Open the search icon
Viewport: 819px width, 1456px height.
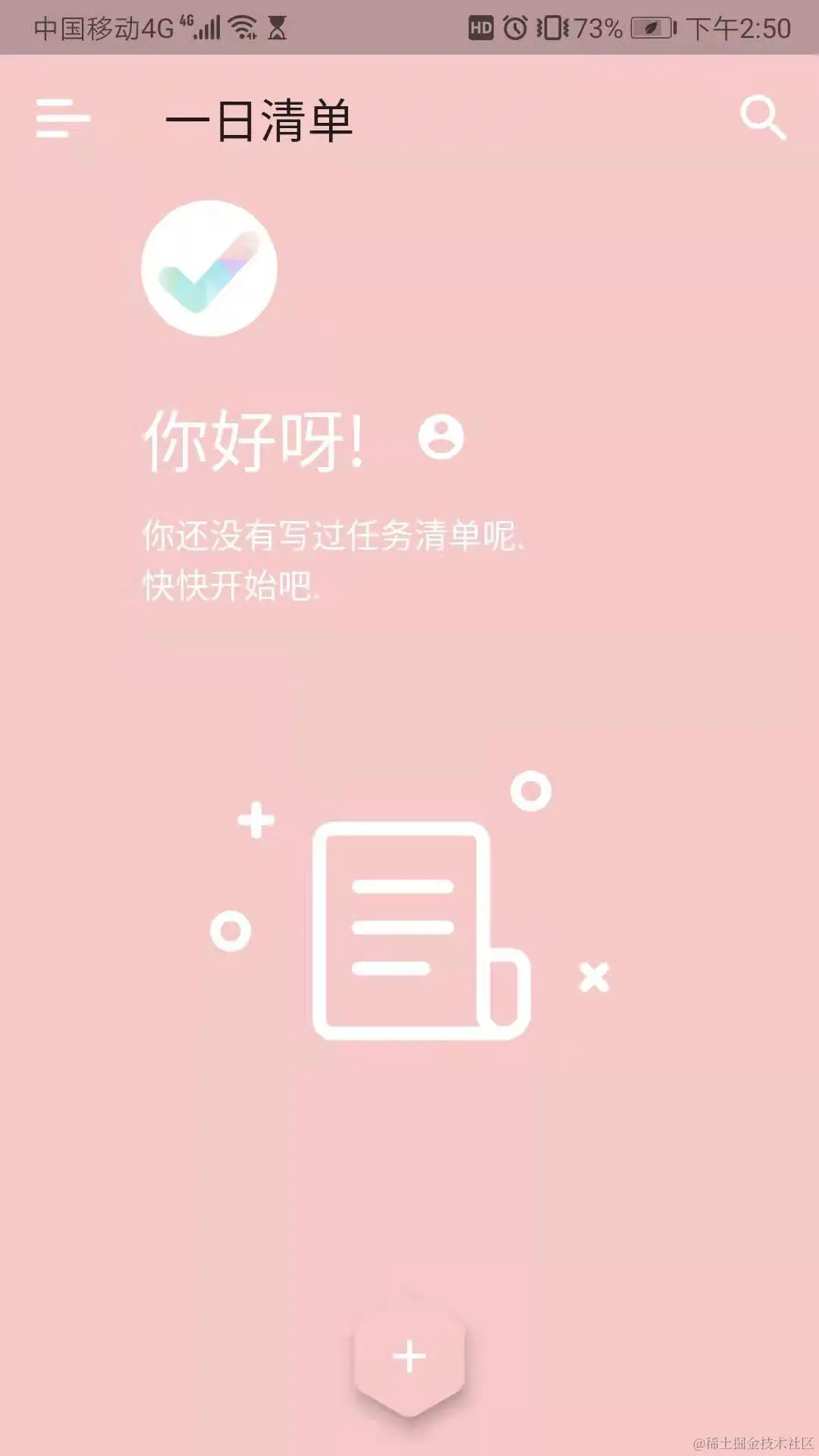762,118
